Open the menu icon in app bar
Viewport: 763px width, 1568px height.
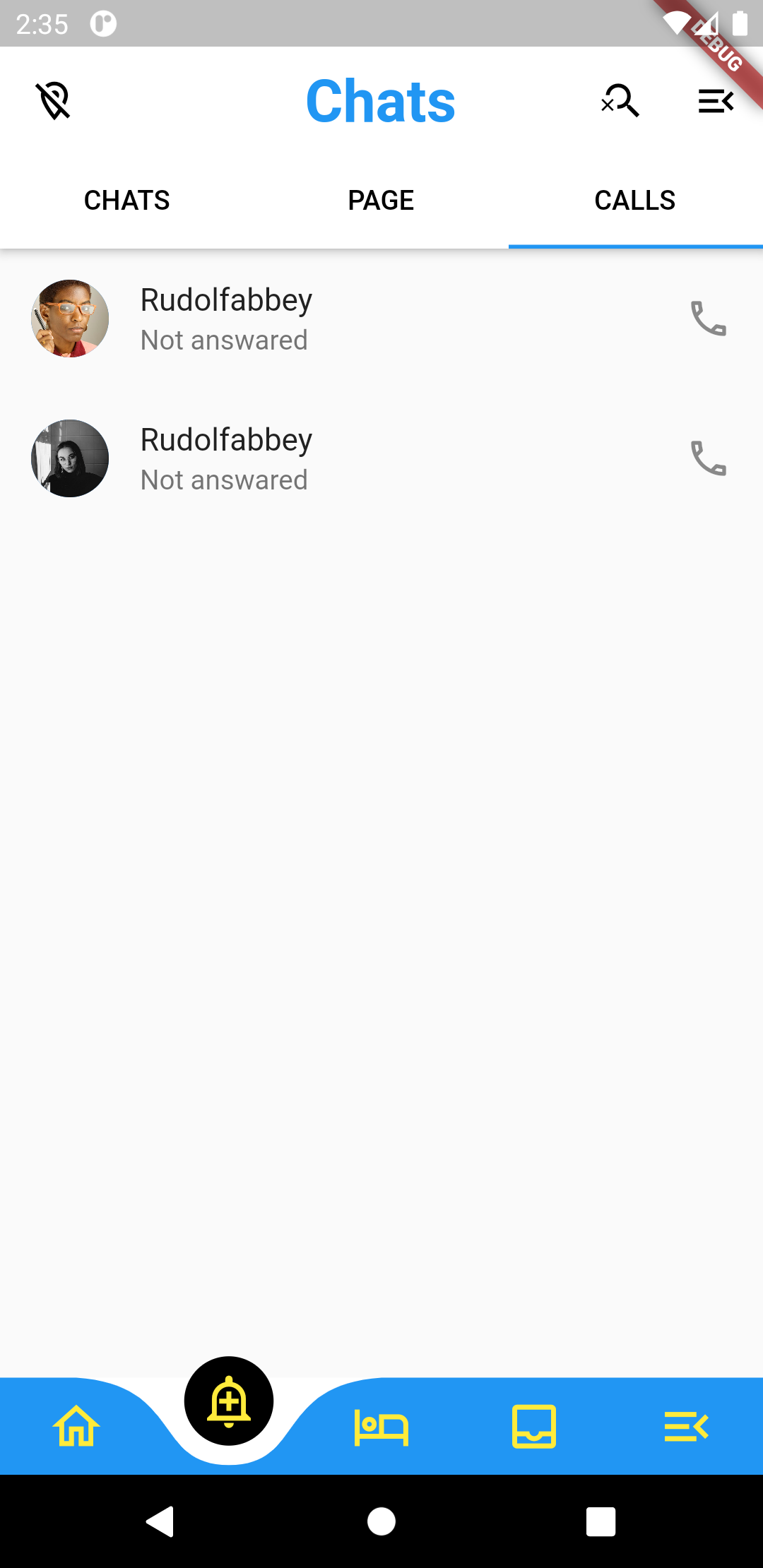[716, 101]
